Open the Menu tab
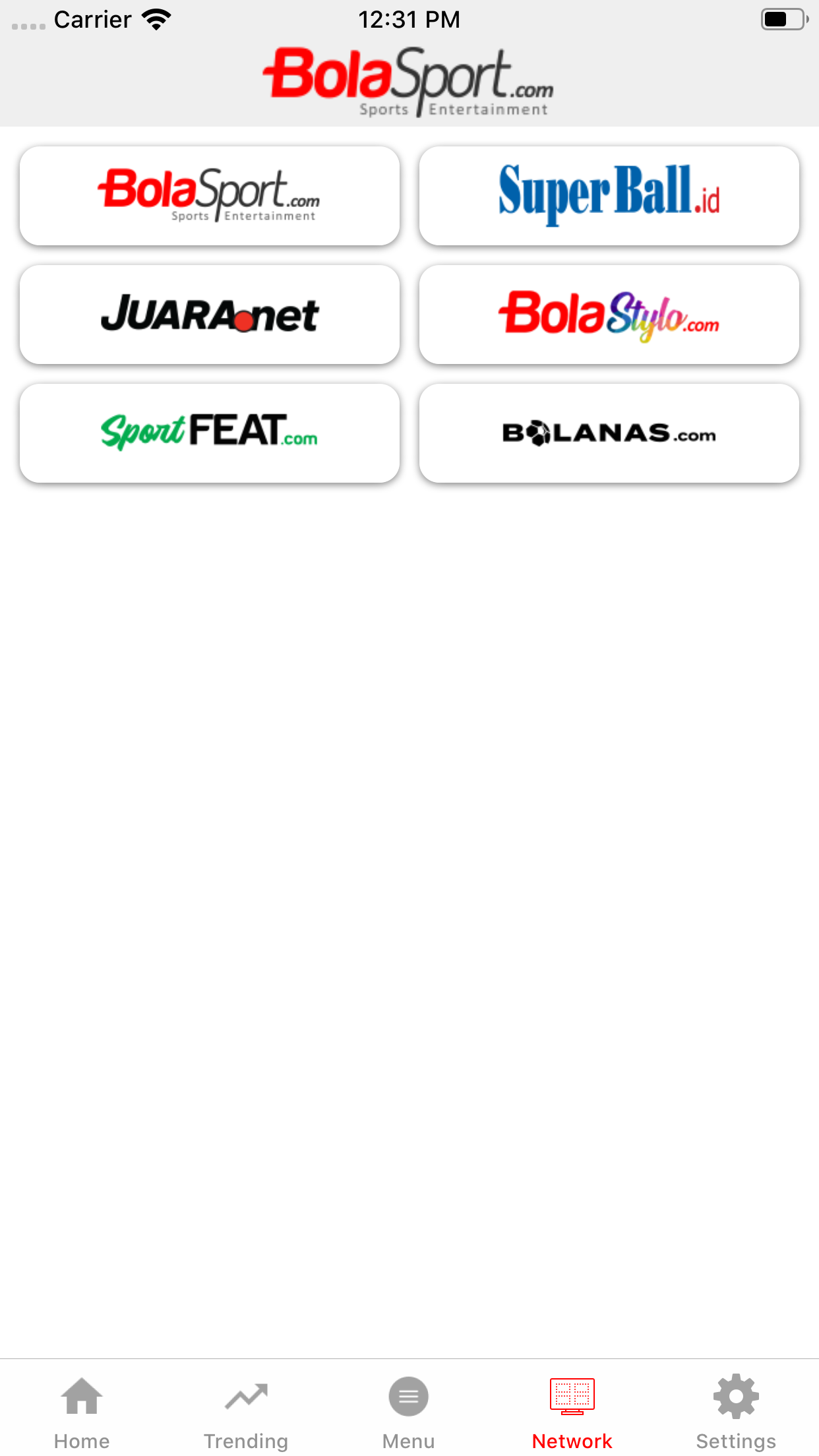Viewport: 819px width, 1456px height. (x=409, y=1441)
